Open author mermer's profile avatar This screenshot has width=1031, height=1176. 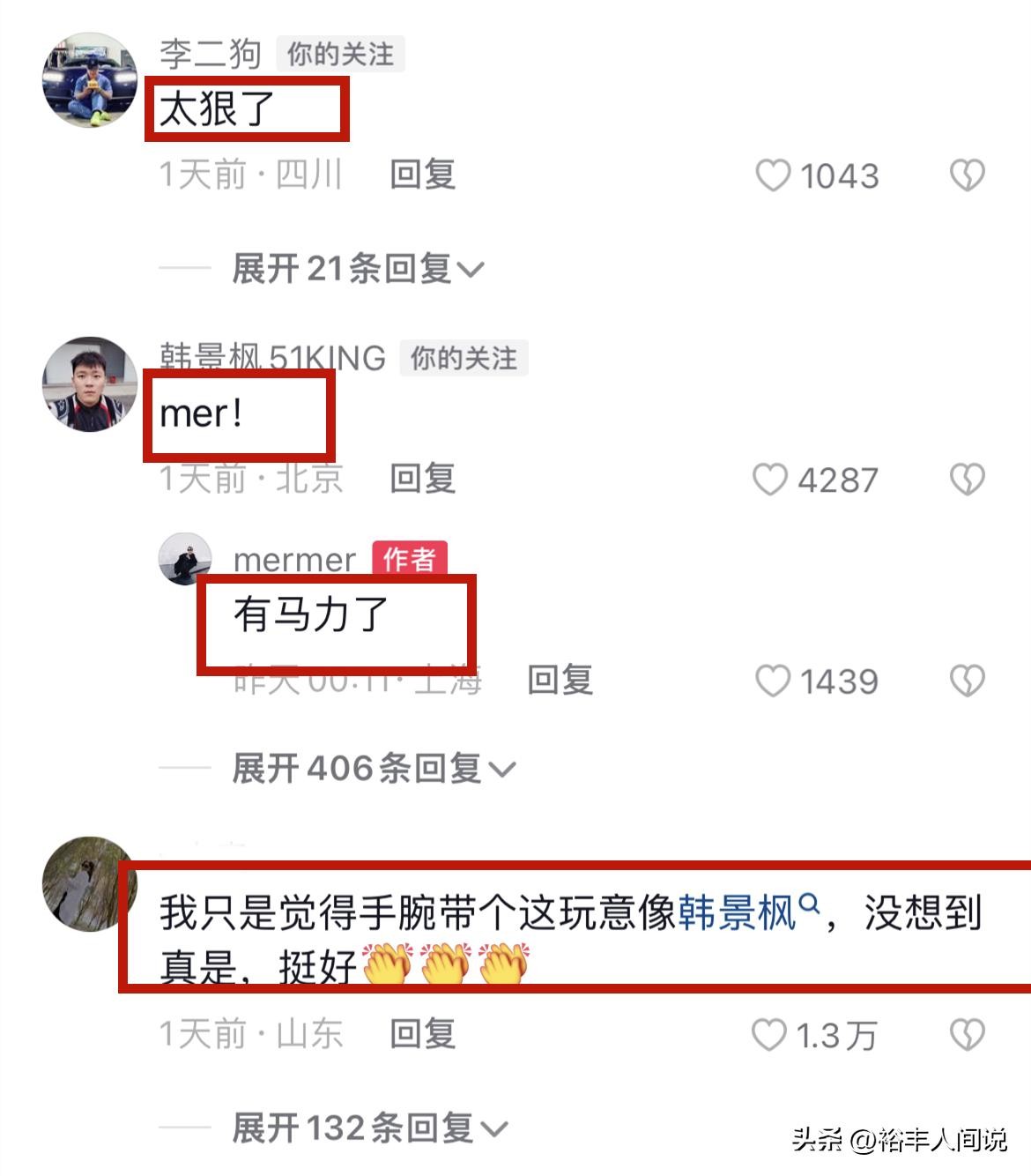(x=185, y=559)
